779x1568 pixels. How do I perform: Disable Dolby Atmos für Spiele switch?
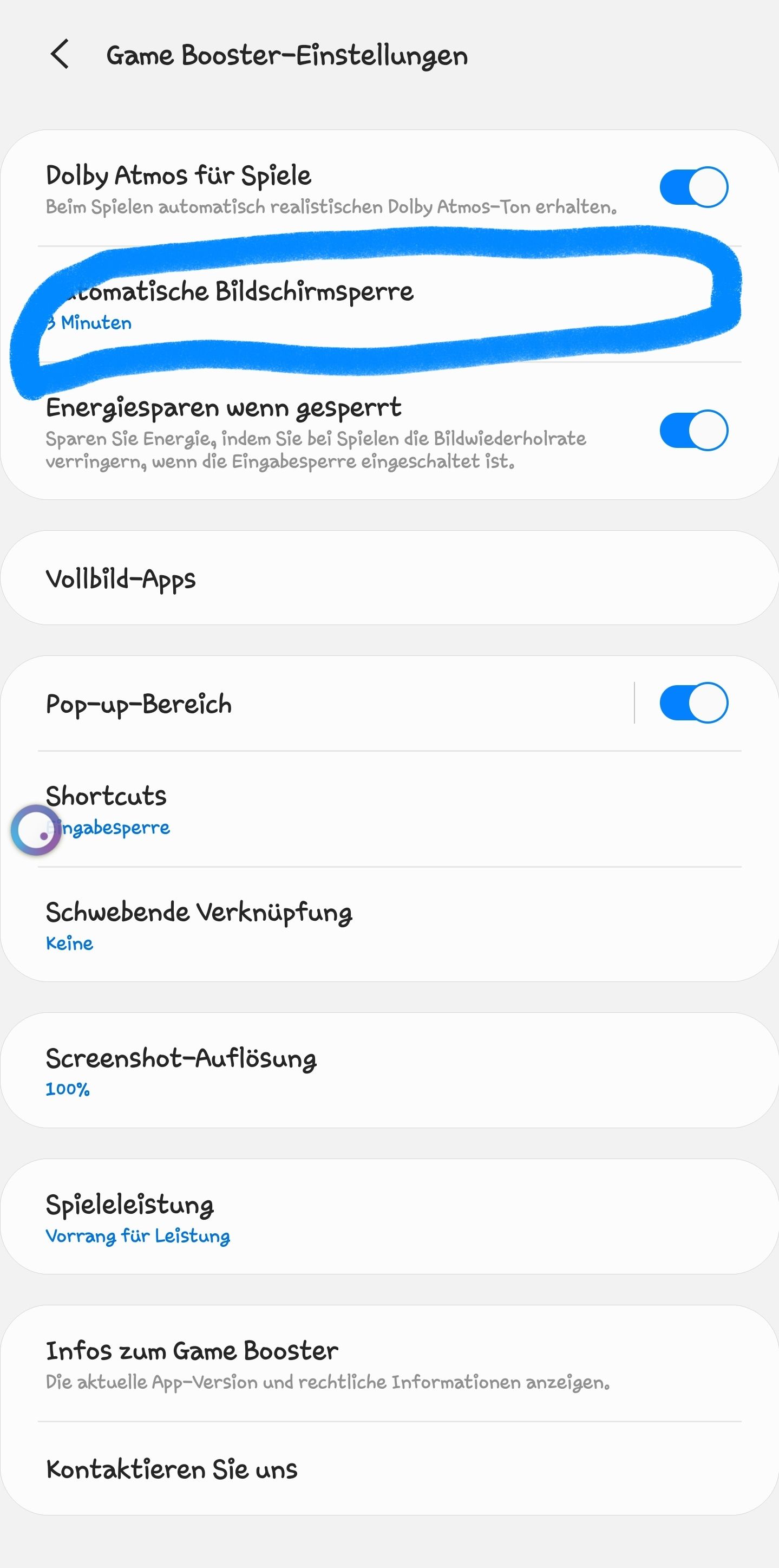click(x=693, y=187)
